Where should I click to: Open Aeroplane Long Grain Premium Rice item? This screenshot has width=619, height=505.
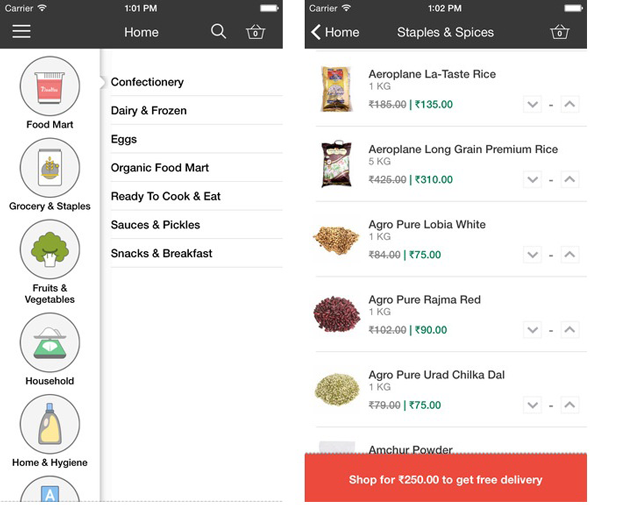(x=462, y=149)
